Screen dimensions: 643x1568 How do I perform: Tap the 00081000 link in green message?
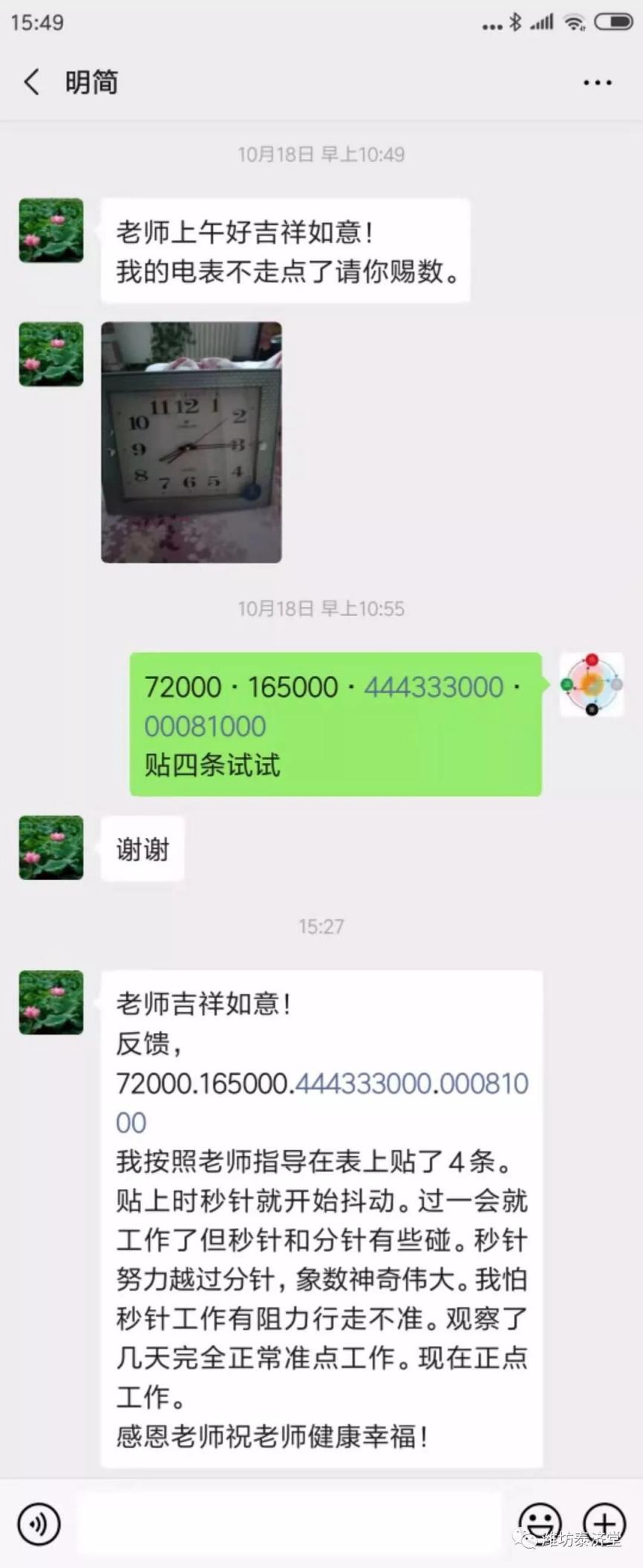click(205, 726)
